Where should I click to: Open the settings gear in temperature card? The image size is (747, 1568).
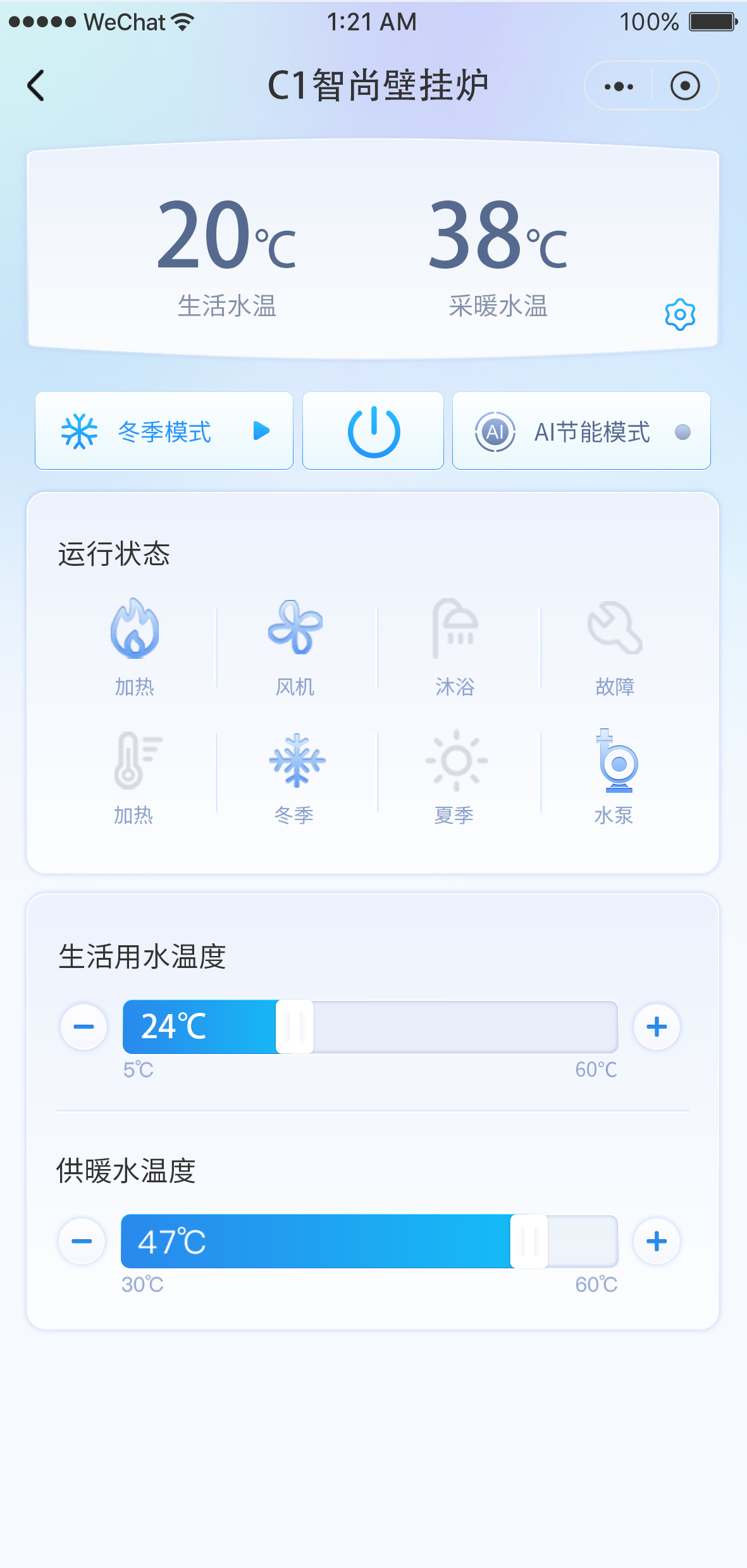[680, 314]
